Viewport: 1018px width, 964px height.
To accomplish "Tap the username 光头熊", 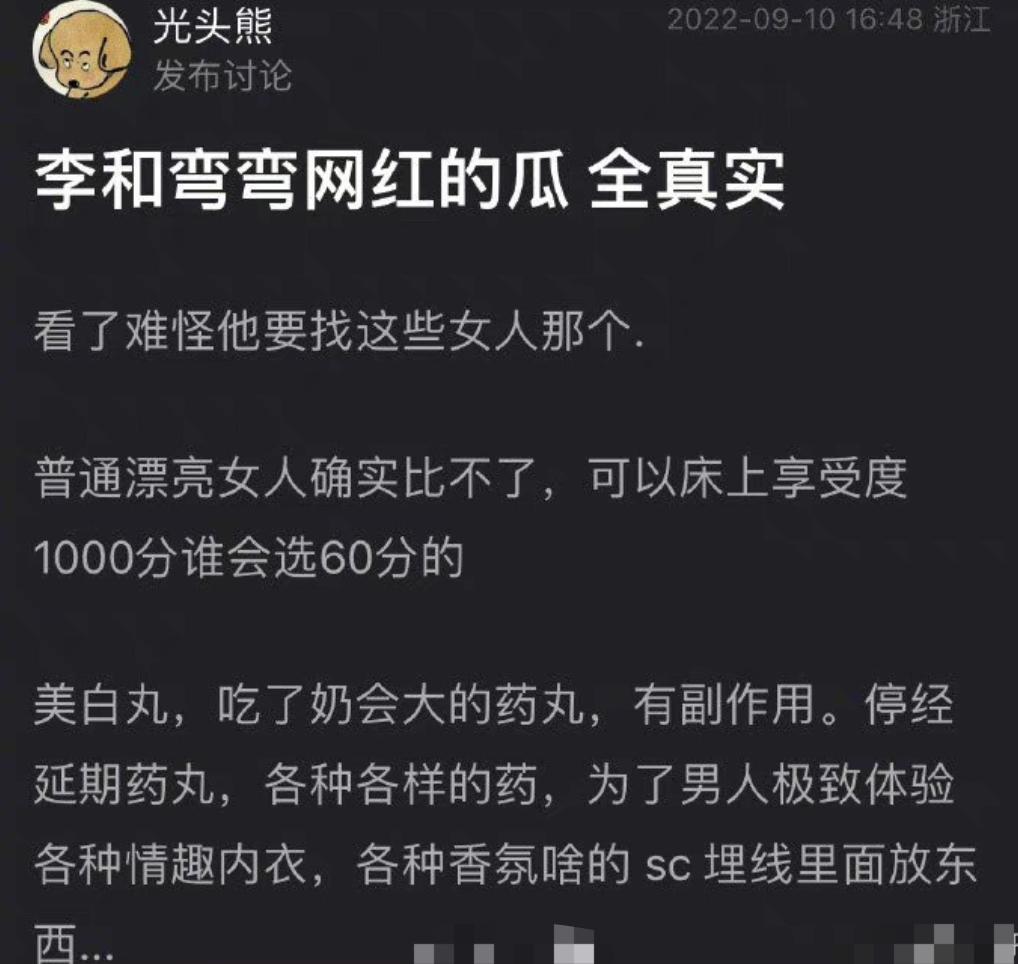I will (212, 27).
